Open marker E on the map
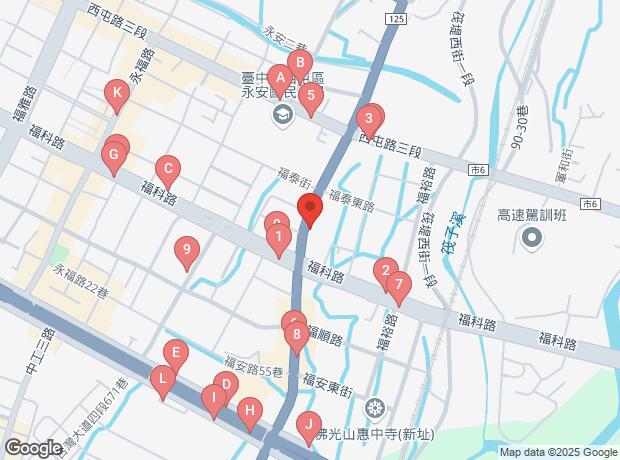This screenshot has height=460, width=620. [175, 353]
